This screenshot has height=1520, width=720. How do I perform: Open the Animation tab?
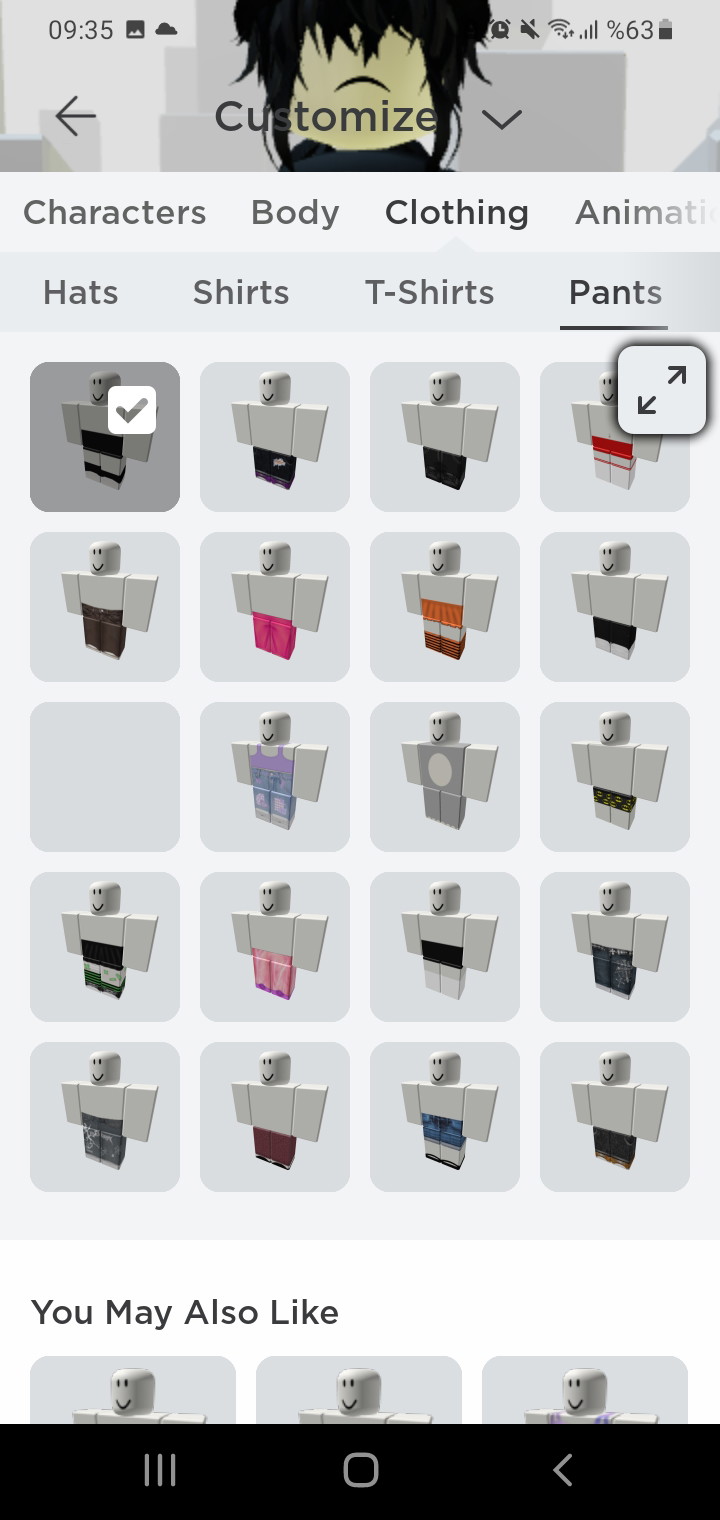pyautogui.click(x=646, y=212)
